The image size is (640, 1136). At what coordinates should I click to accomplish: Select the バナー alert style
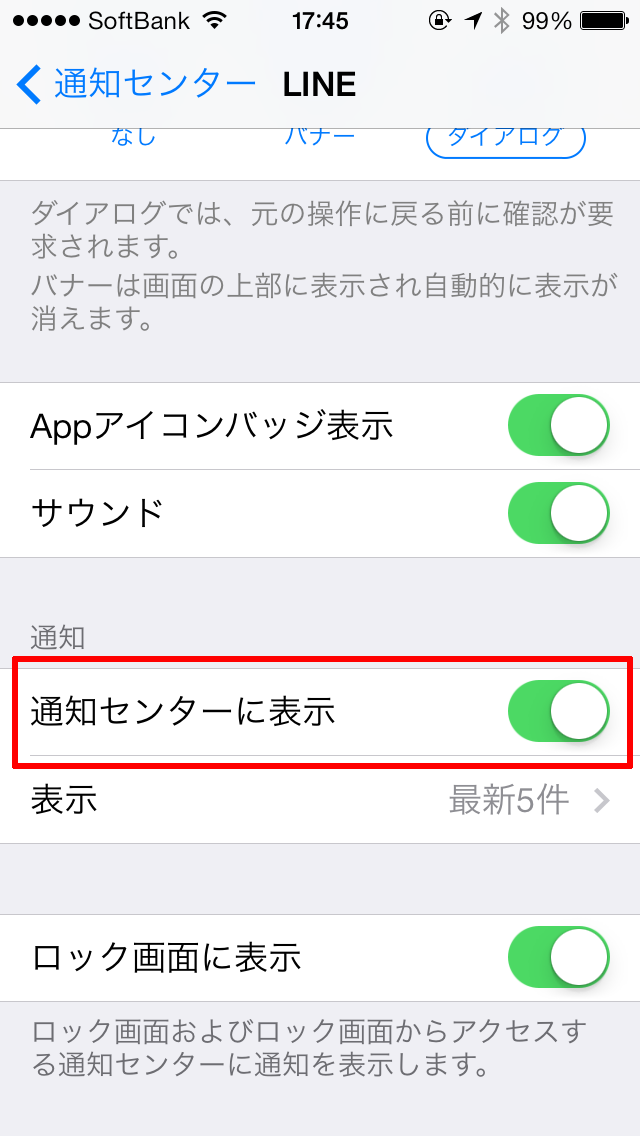tap(320, 138)
